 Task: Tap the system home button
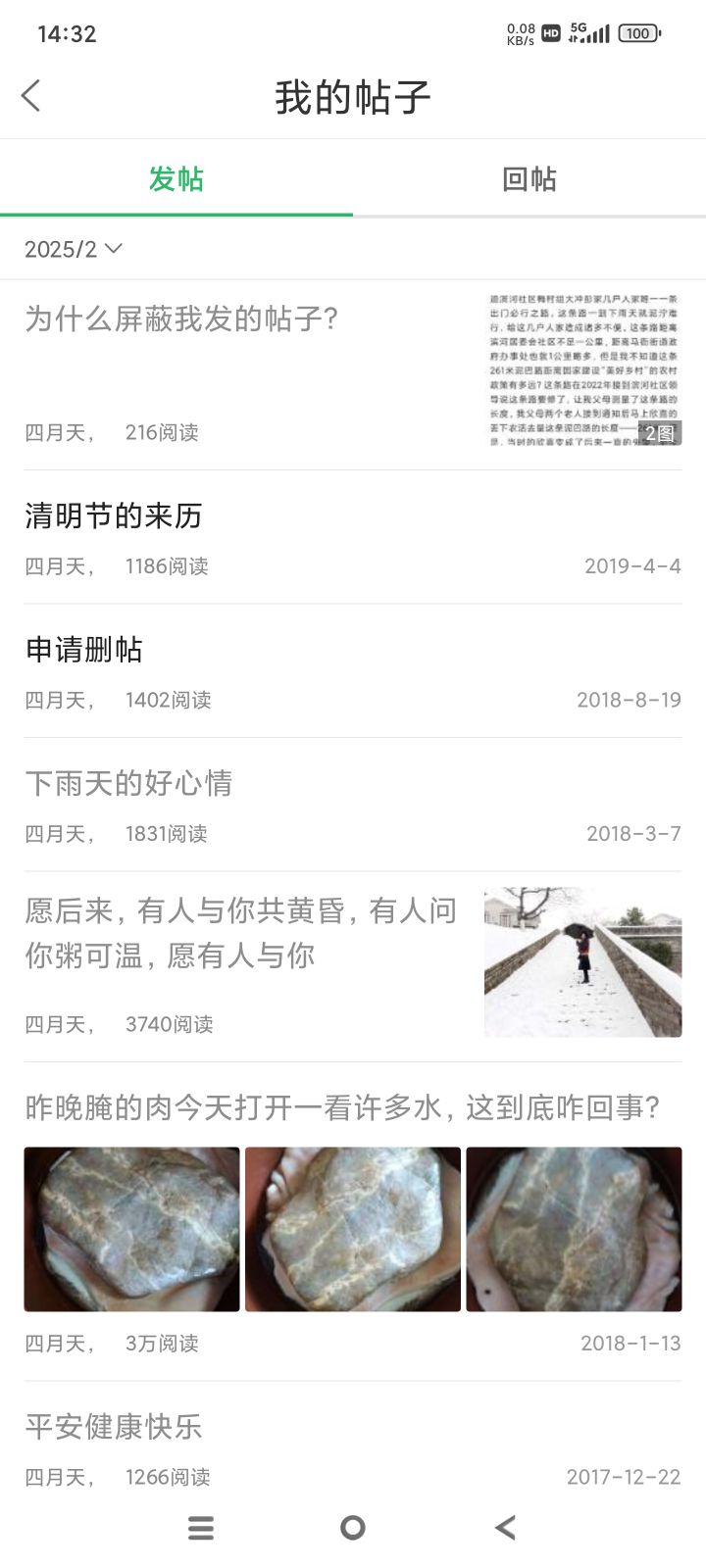353,1527
